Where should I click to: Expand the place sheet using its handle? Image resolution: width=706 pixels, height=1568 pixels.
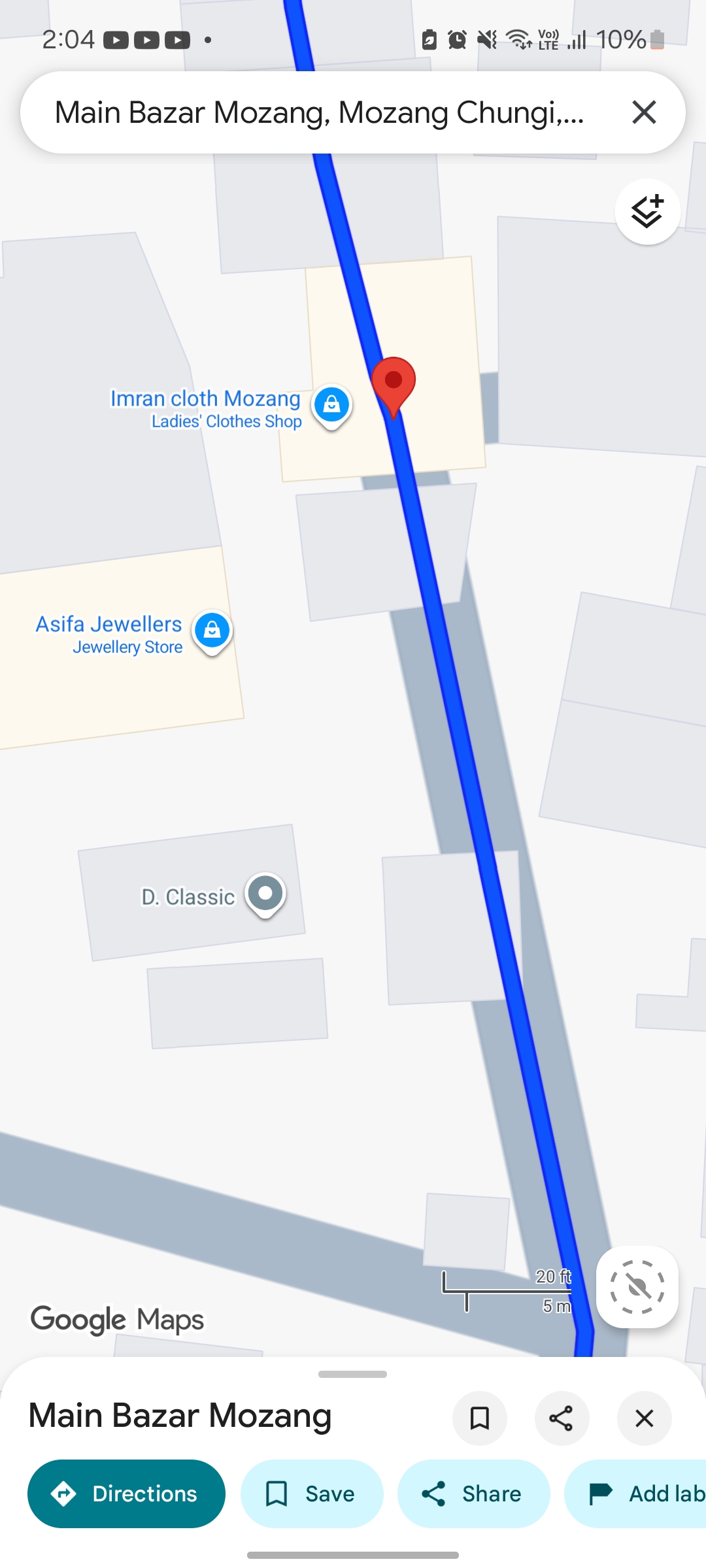(352, 1374)
